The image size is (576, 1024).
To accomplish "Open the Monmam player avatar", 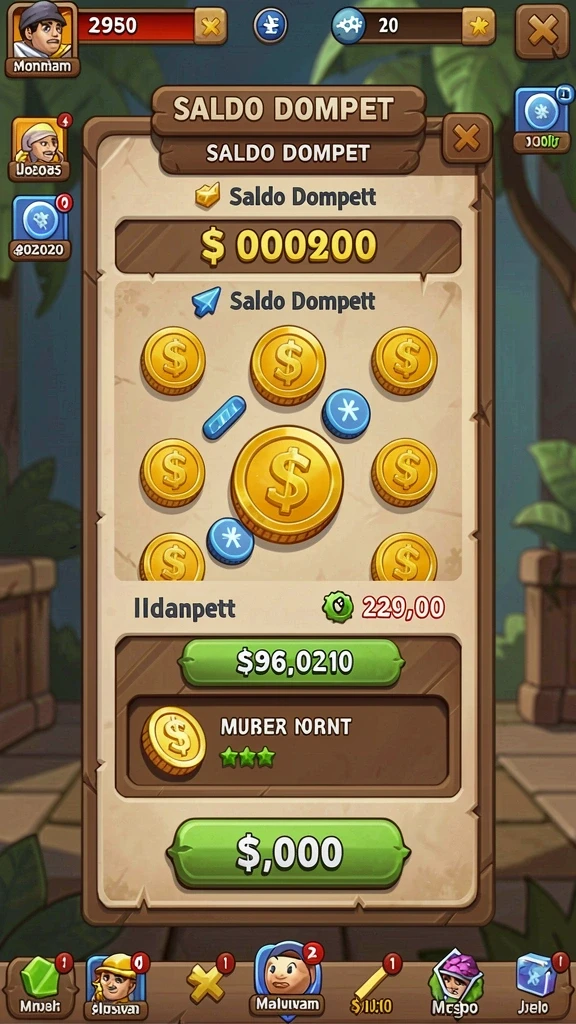I will [42, 39].
